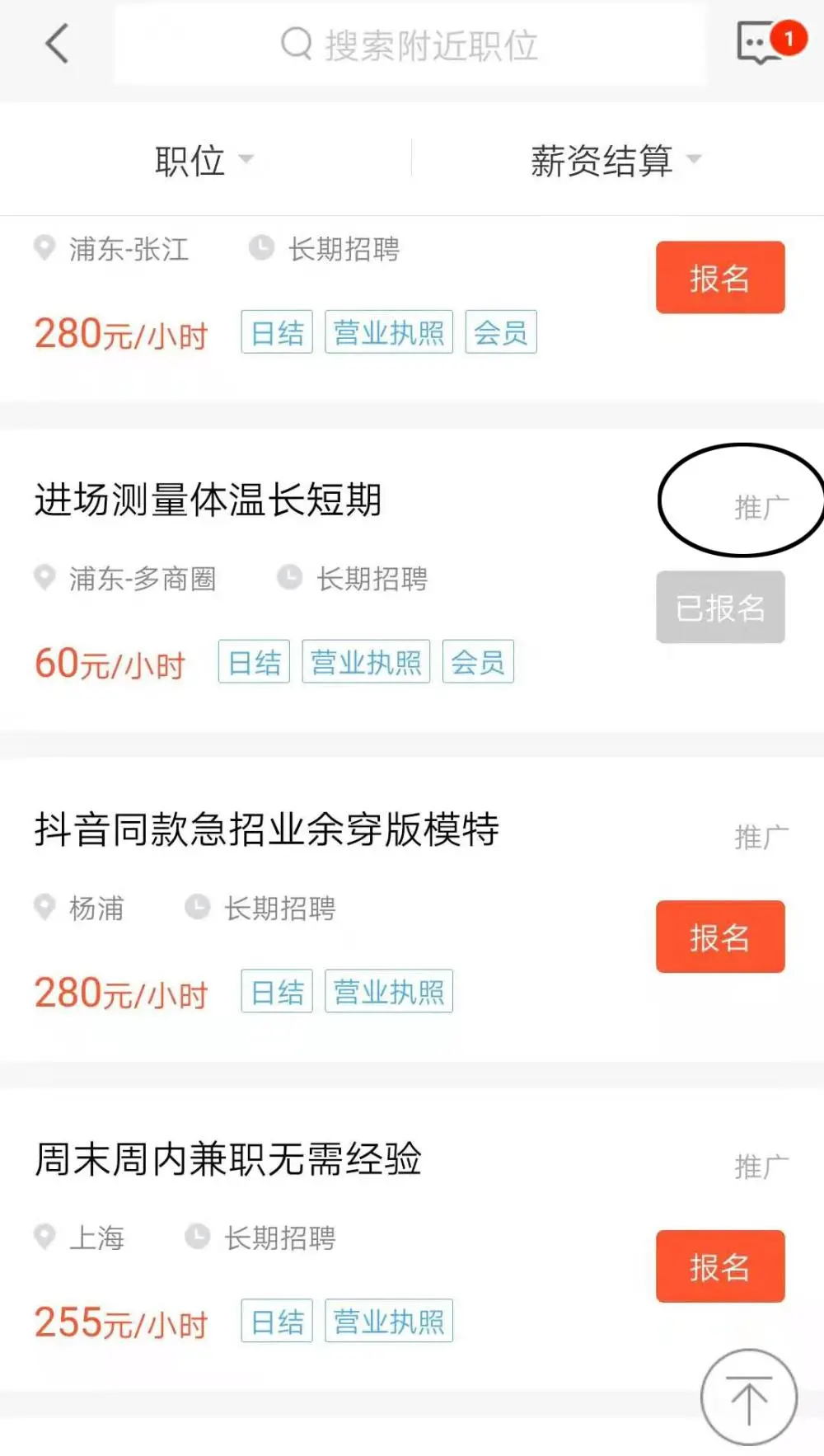
Task: Click the clock icon next to 上海 listing
Action: pyautogui.click(x=197, y=1236)
